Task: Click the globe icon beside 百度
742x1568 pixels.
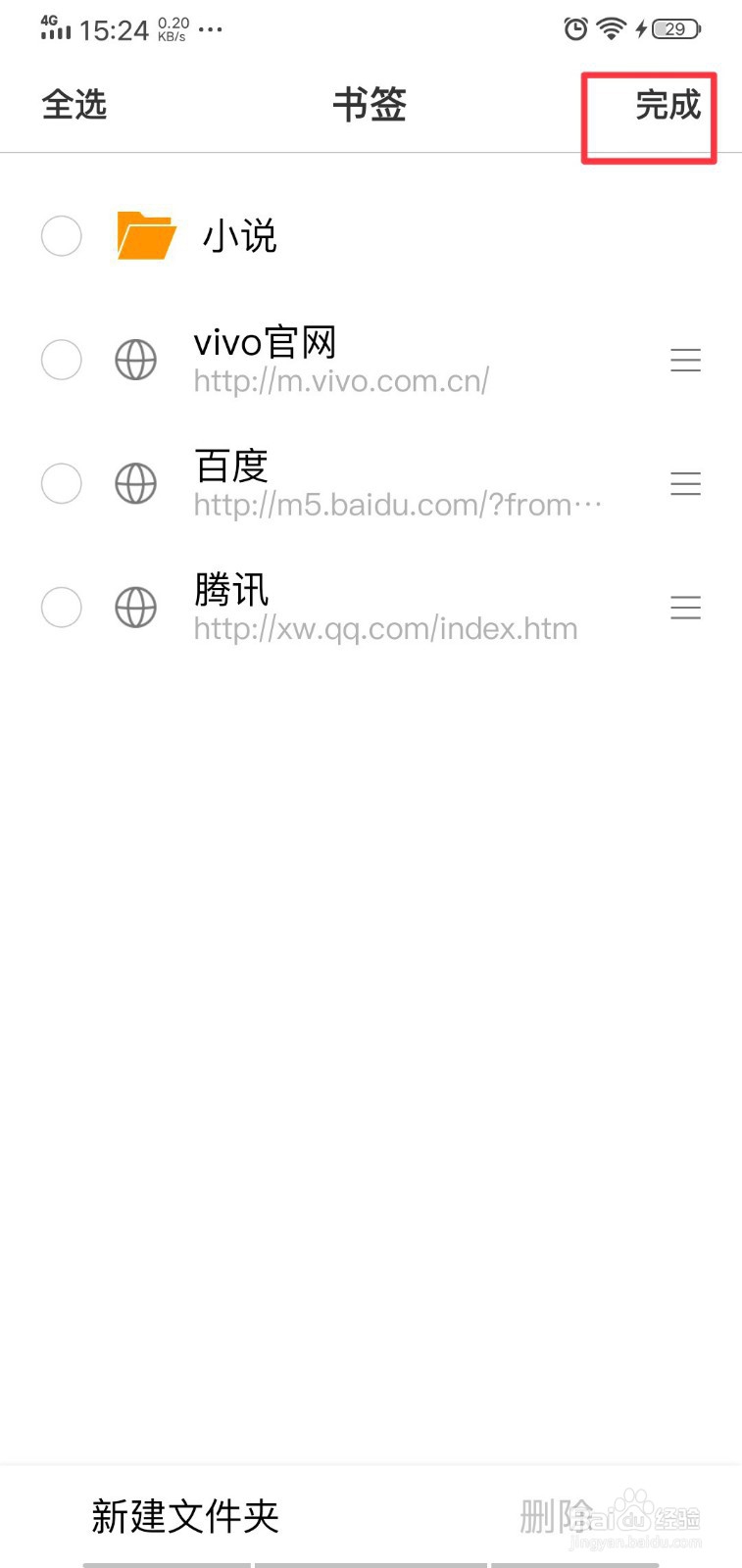Action: coord(135,483)
